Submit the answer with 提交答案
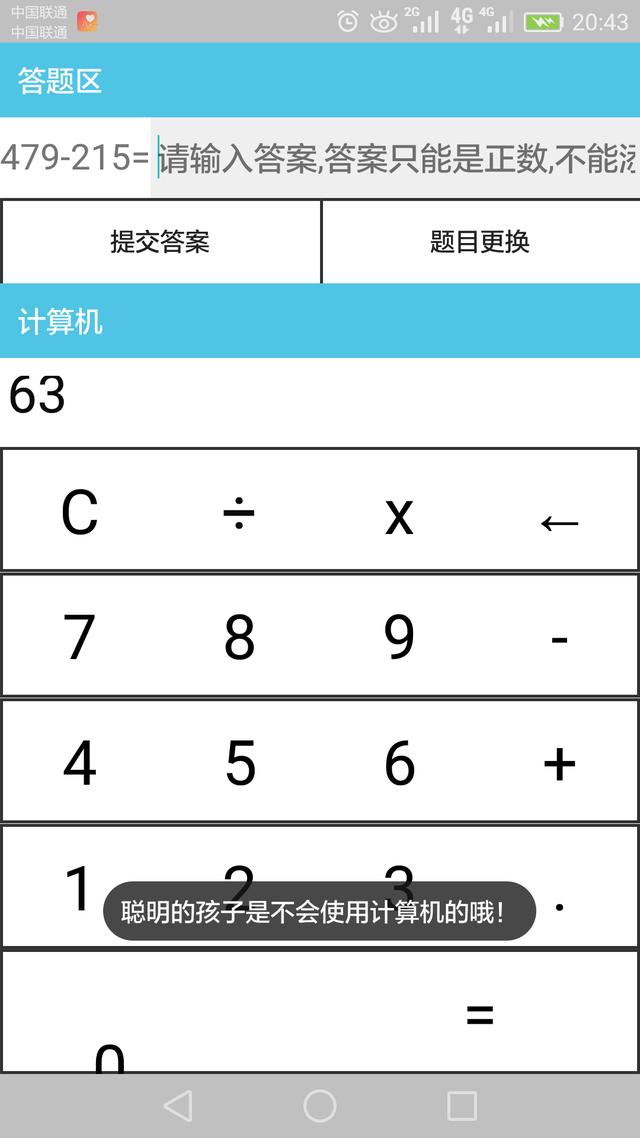Image resolution: width=640 pixels, height=1138 pixels. click(x=160, y=241)
